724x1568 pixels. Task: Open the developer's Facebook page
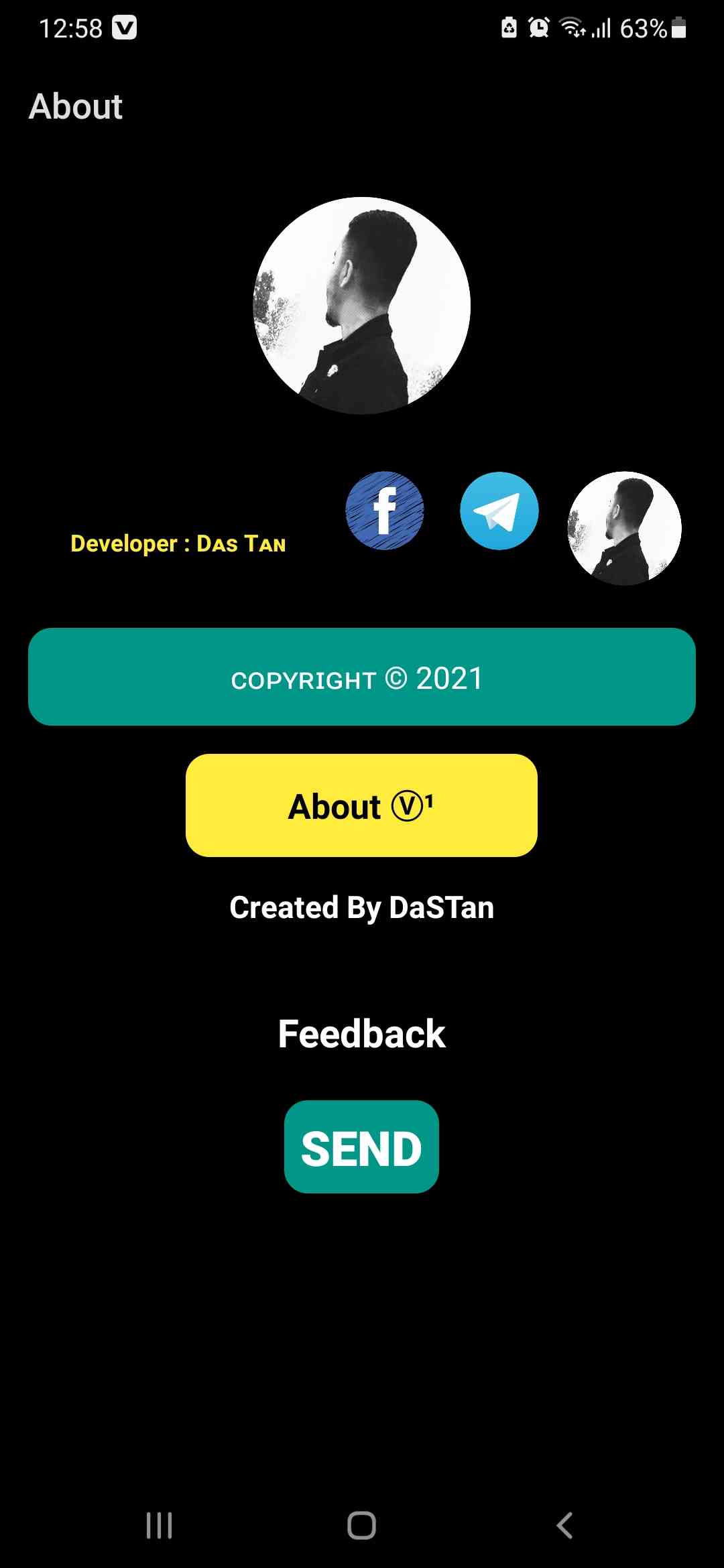385,511
